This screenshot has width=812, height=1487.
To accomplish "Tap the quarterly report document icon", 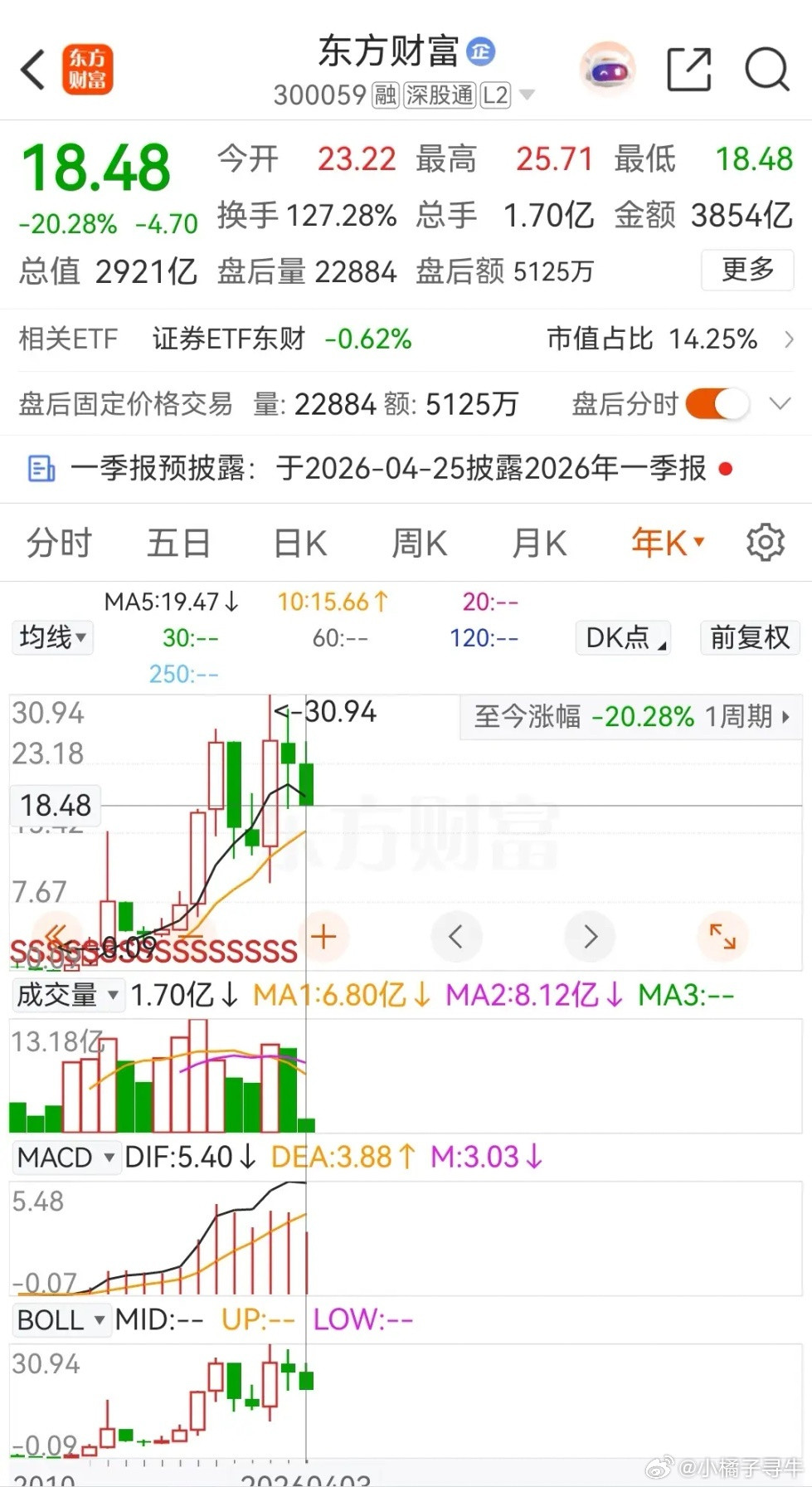I will [x=39, y=469].
